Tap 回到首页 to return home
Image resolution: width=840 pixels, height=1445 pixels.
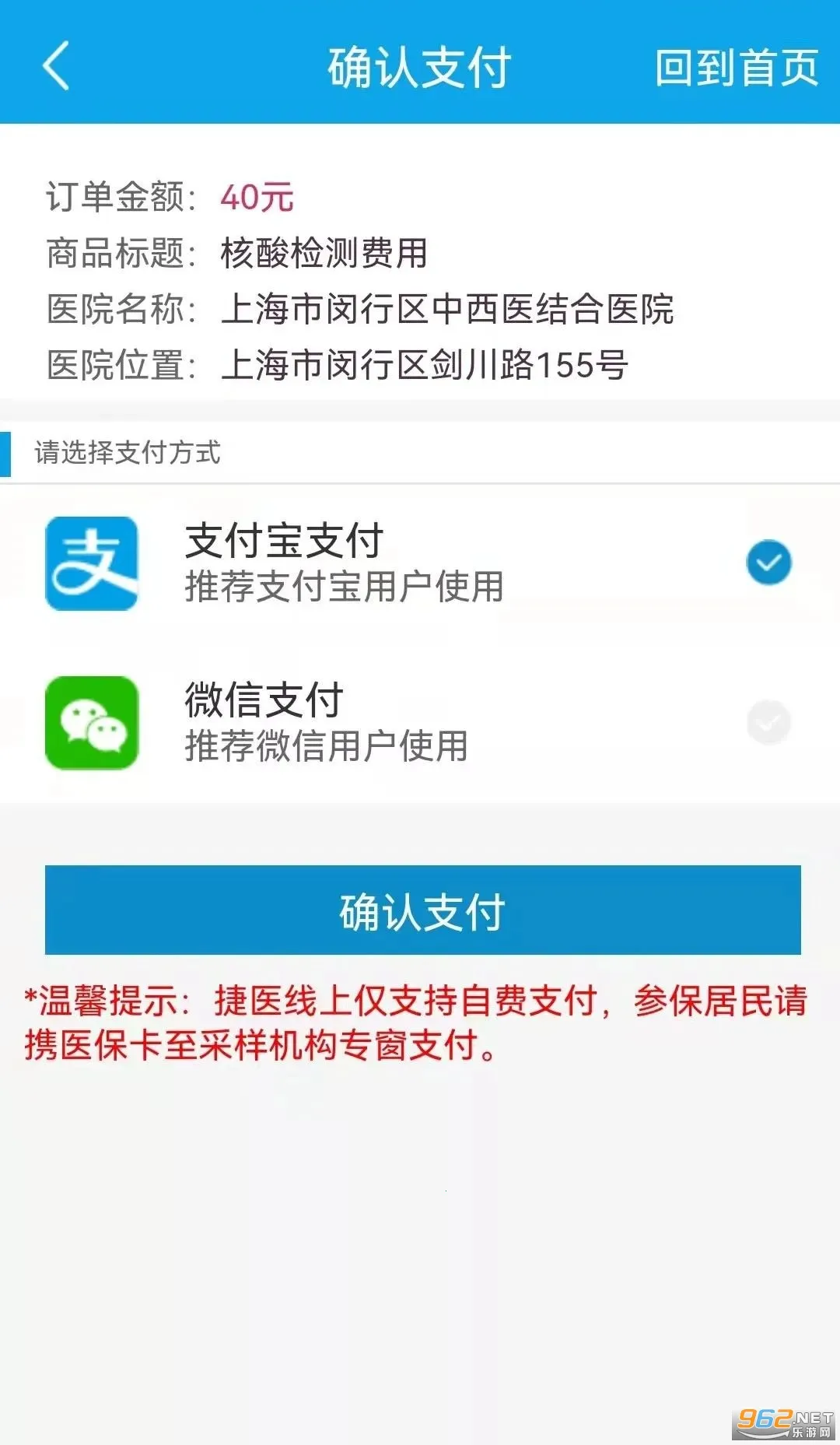[736, 68]
